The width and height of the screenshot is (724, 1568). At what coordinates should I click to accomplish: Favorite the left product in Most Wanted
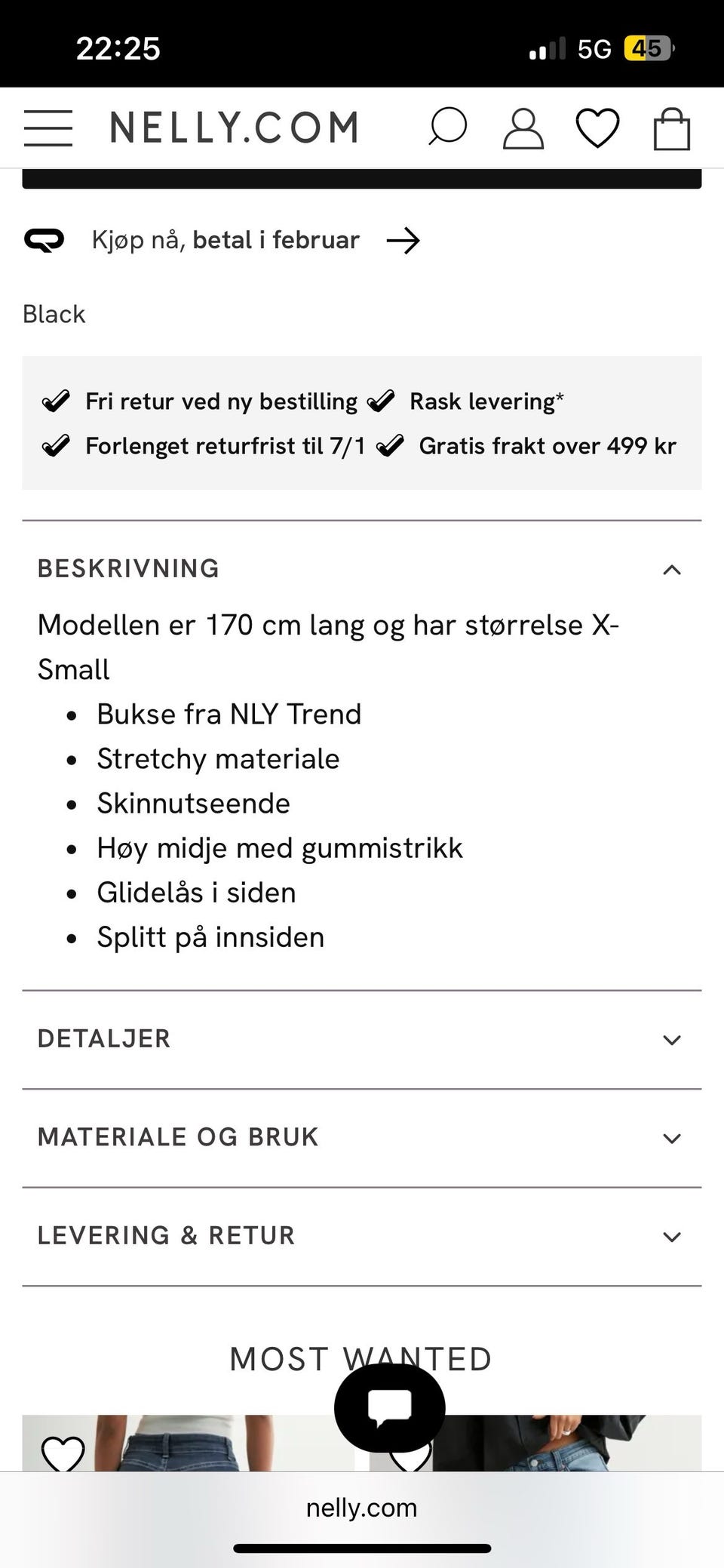pyautogui.click(x=64, y=1452)
